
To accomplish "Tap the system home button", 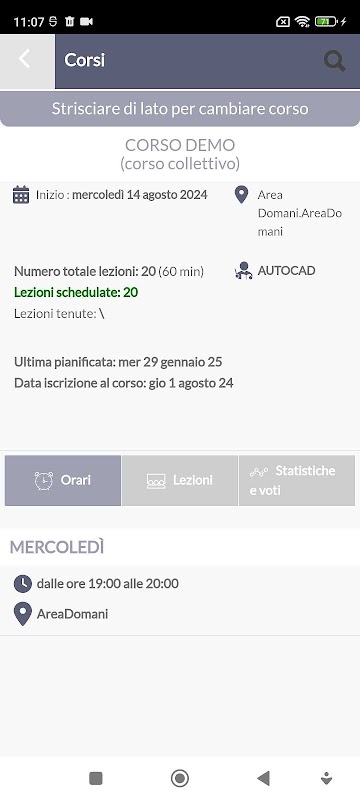I will click(179, 779).
